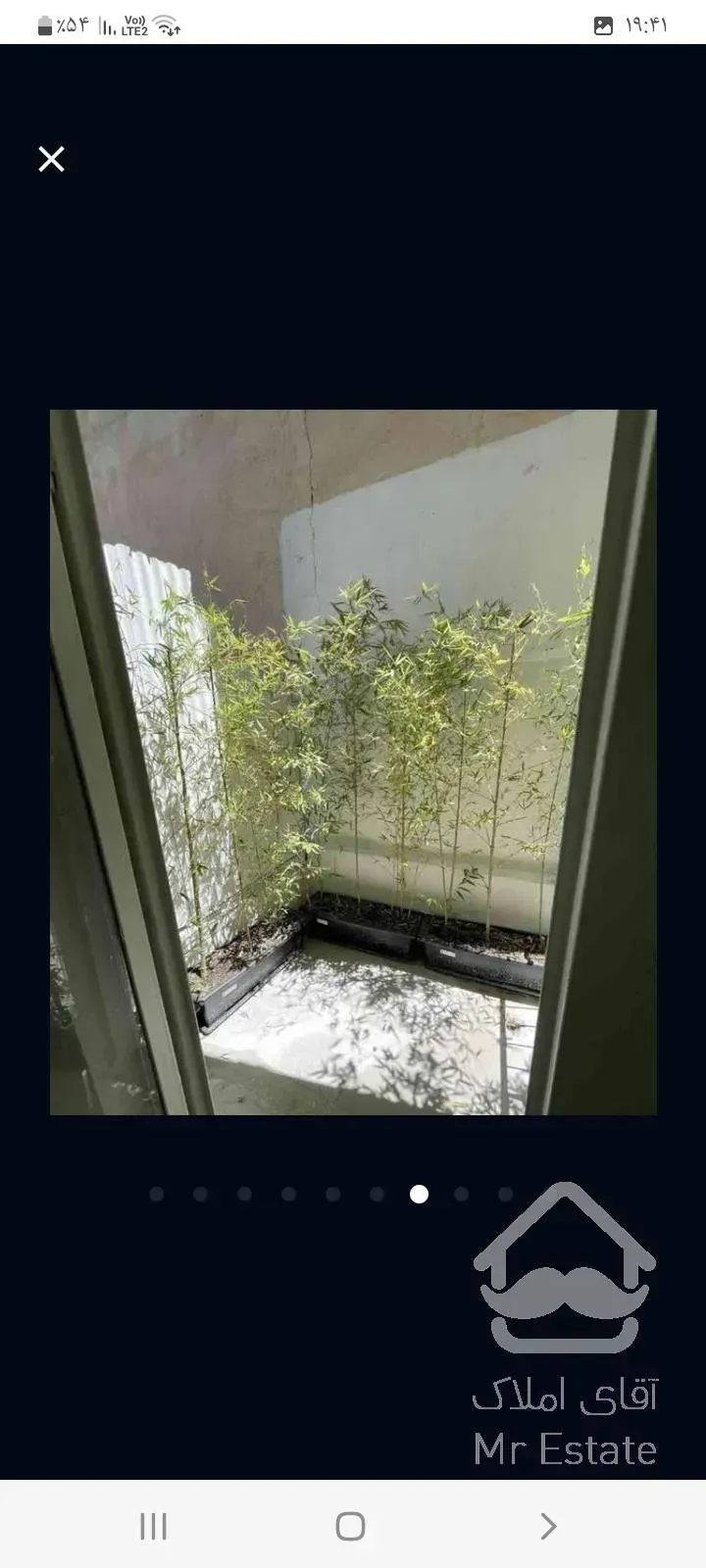Go to the home screen

pyautogui.click(x=350, y=1526)
